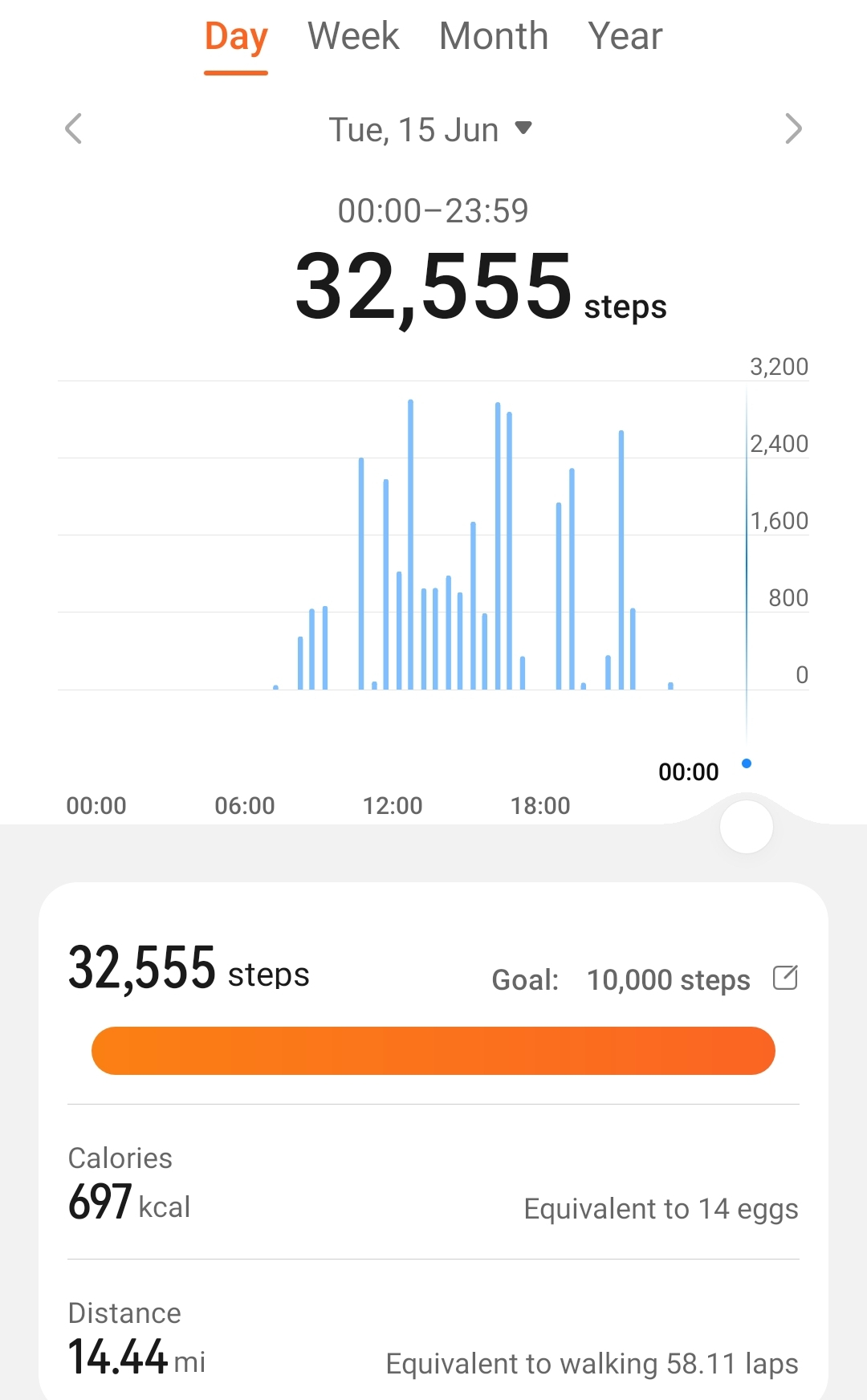Go to the previous day

coord(74,128)
